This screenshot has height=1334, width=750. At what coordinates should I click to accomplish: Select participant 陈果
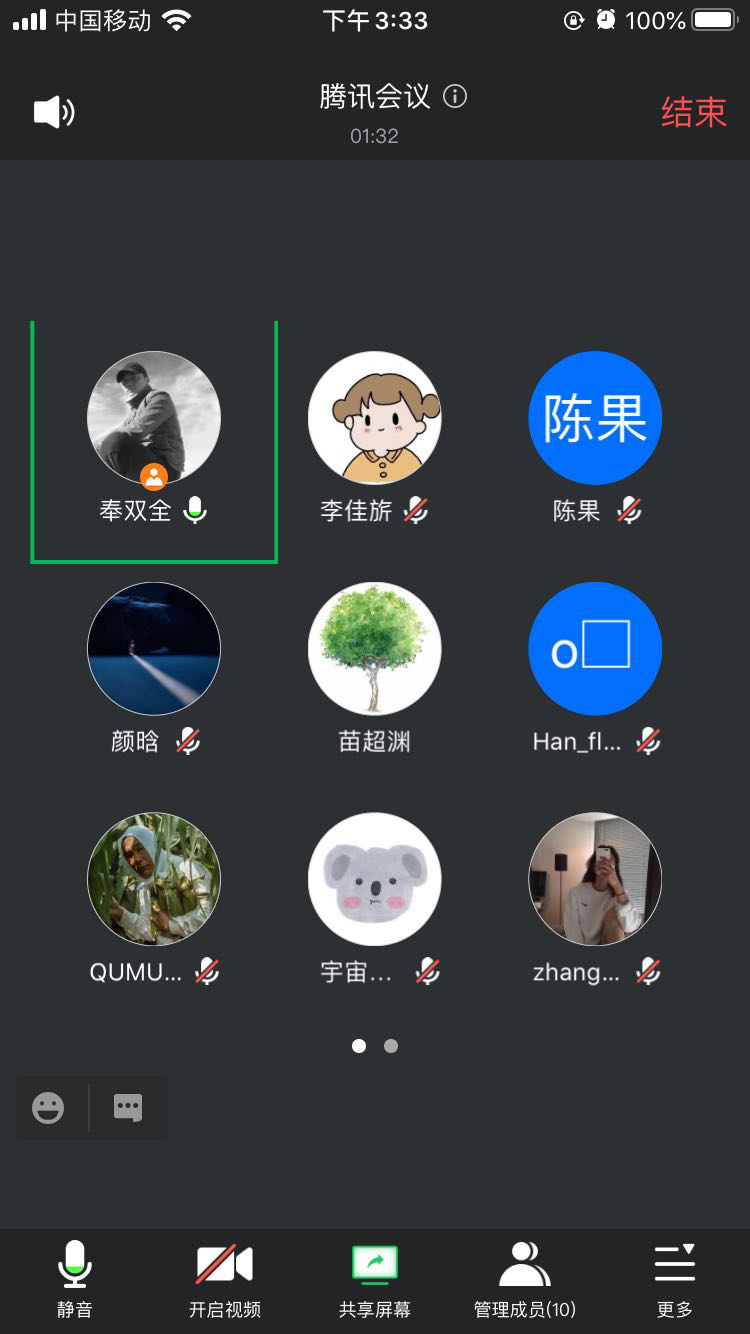coord(595,418)
